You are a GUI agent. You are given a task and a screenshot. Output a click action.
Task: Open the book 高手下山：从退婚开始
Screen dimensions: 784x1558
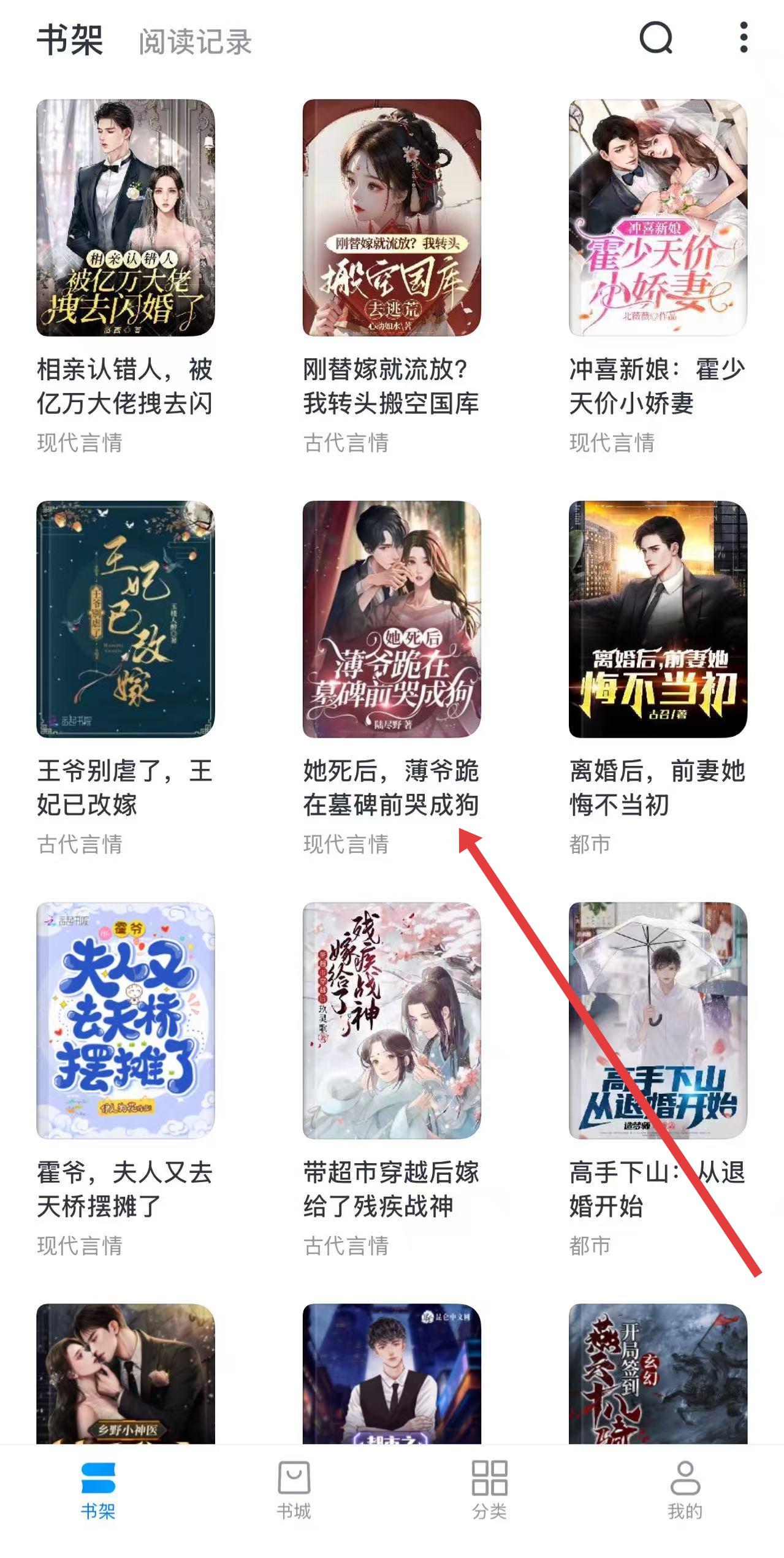point(658,1021)
